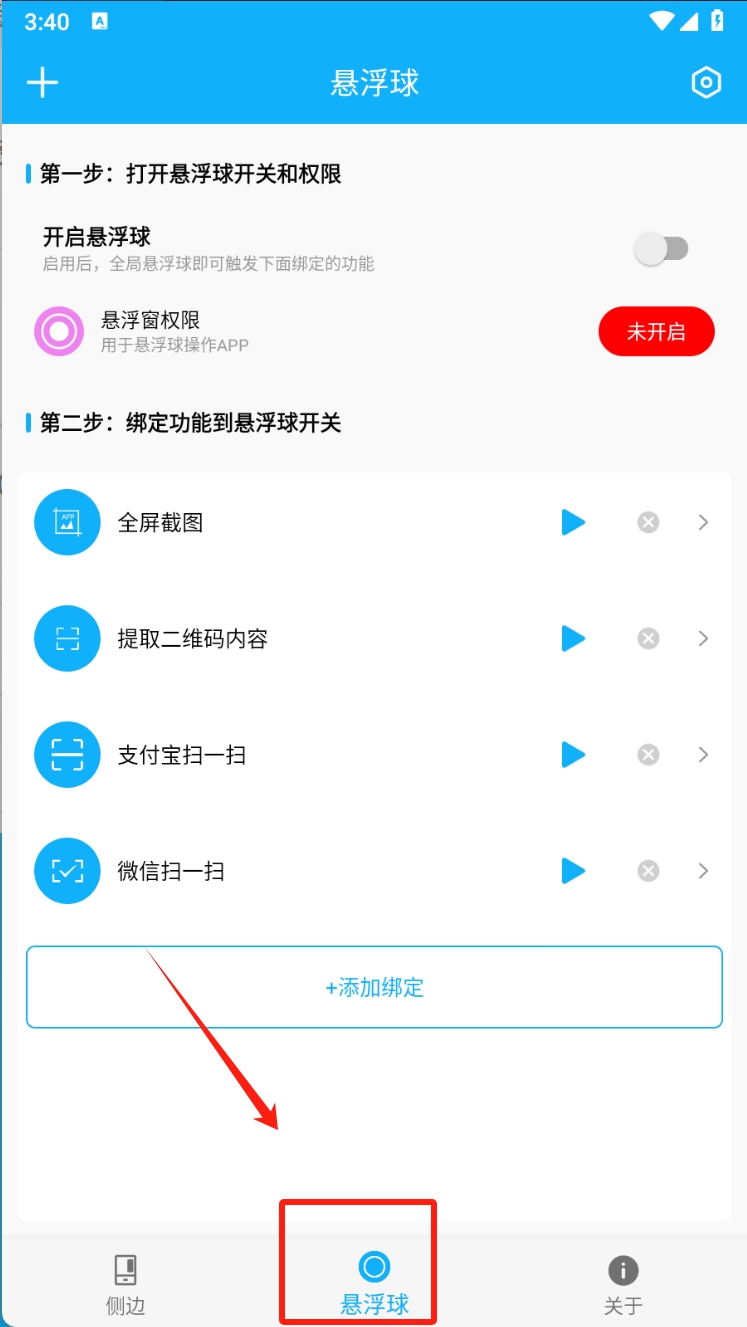The image size is (747, 1327).
Task: Open 微信扫一扫 details
Action: (x=704, y=871)
